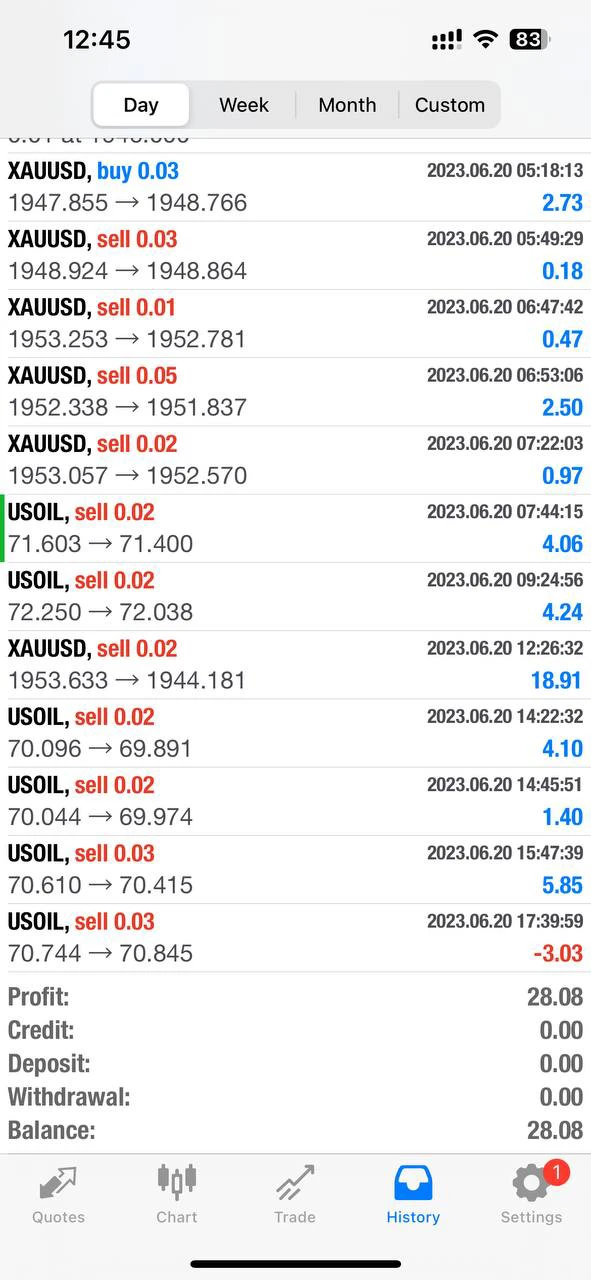Open the USOIL sell 0.03 trade at 15:47:39
Viewport: 591px width, 1280px height.
click(295, 869)
